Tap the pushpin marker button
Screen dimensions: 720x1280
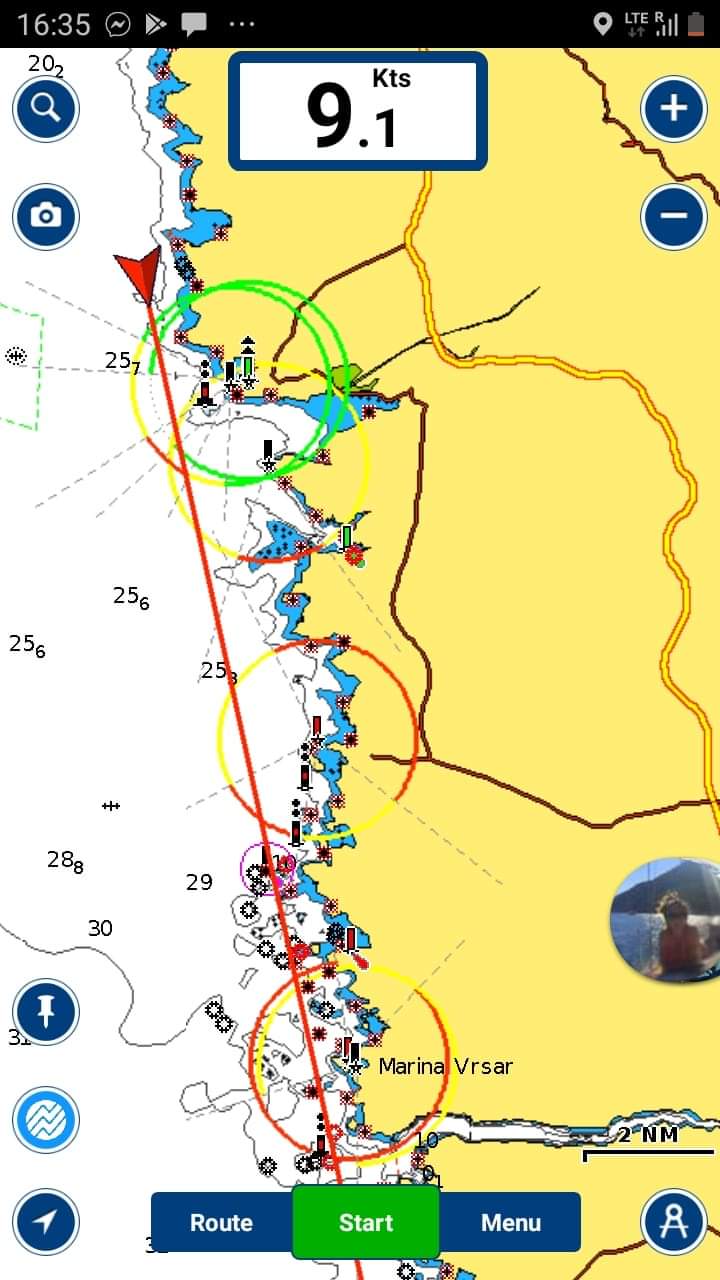pos(46,1011)
